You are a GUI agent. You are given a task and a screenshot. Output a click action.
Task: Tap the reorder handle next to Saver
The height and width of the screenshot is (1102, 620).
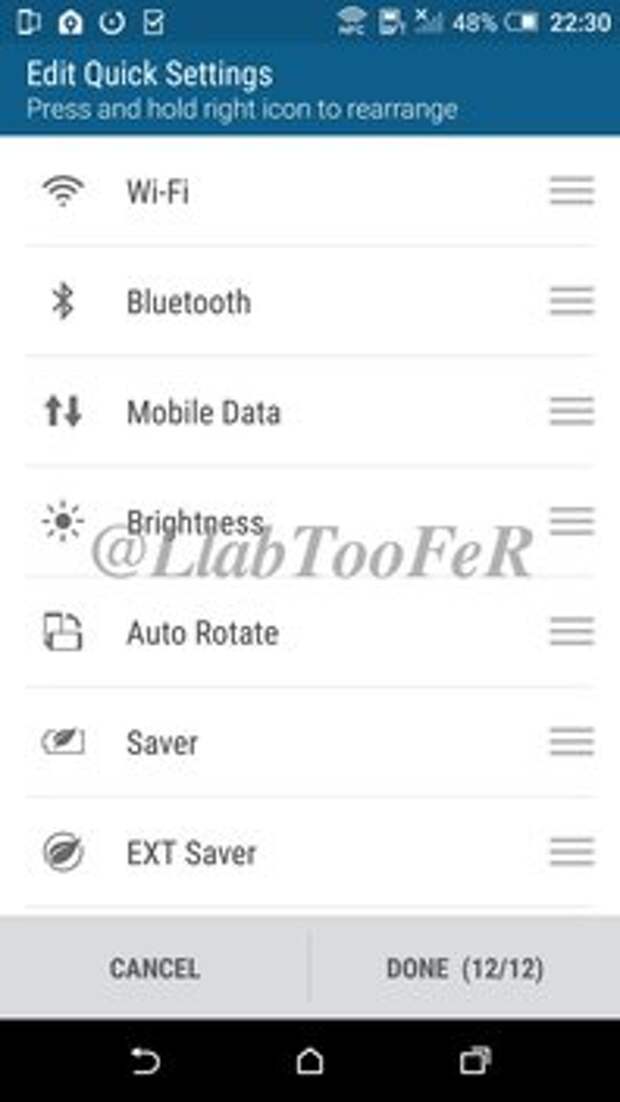[x=571, y=741]
